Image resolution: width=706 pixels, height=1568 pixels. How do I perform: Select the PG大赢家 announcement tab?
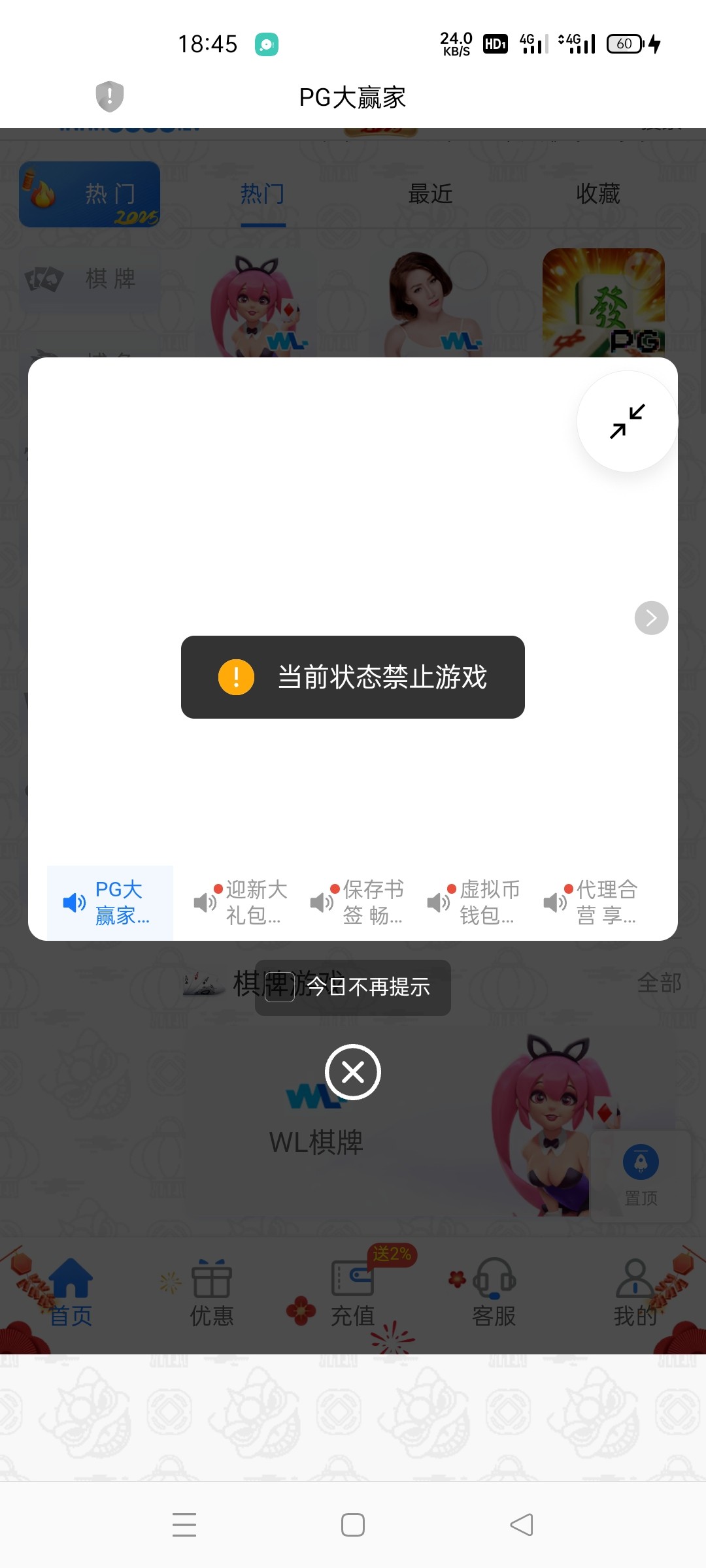110,902
